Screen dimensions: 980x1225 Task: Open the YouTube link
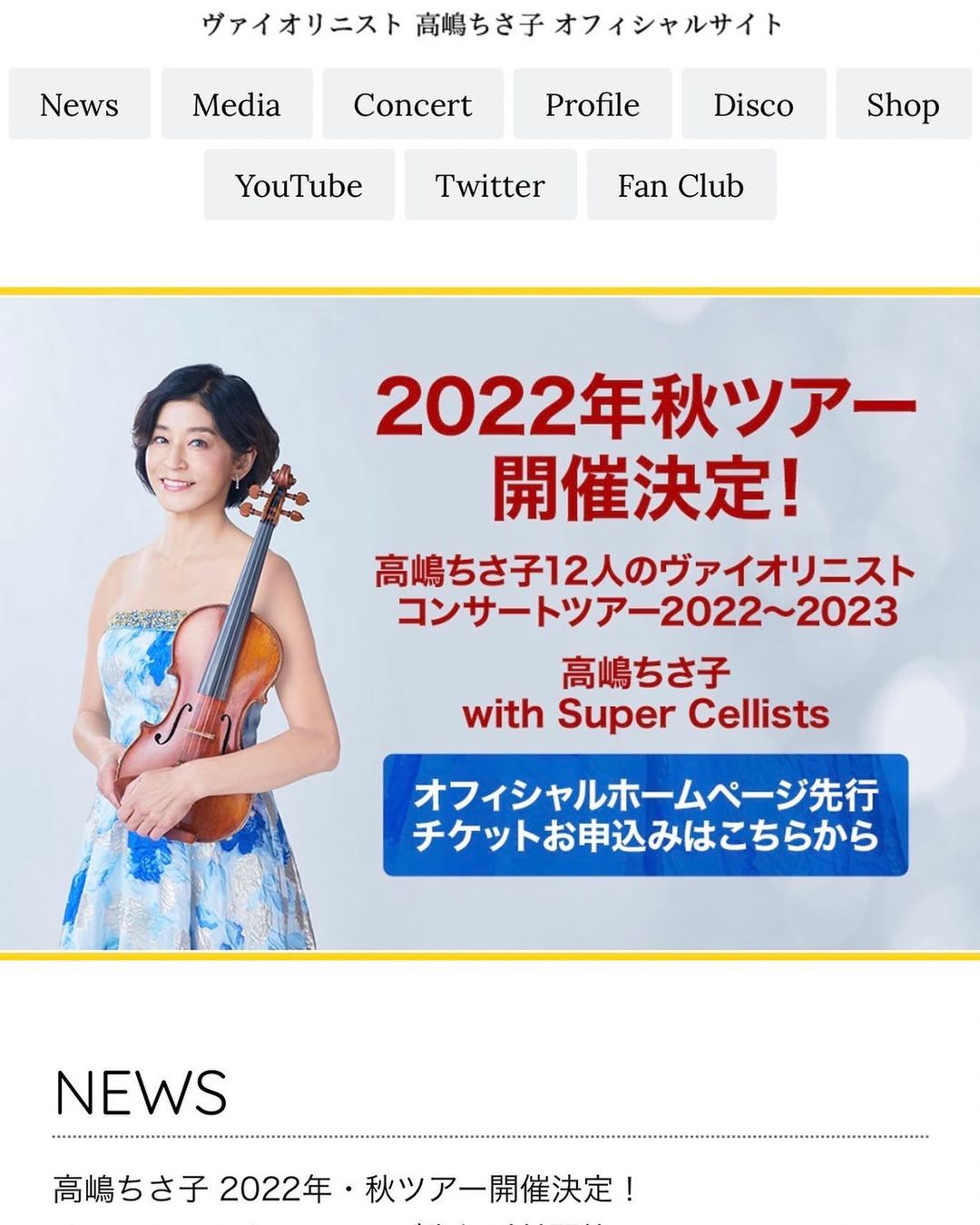(299, 185)
